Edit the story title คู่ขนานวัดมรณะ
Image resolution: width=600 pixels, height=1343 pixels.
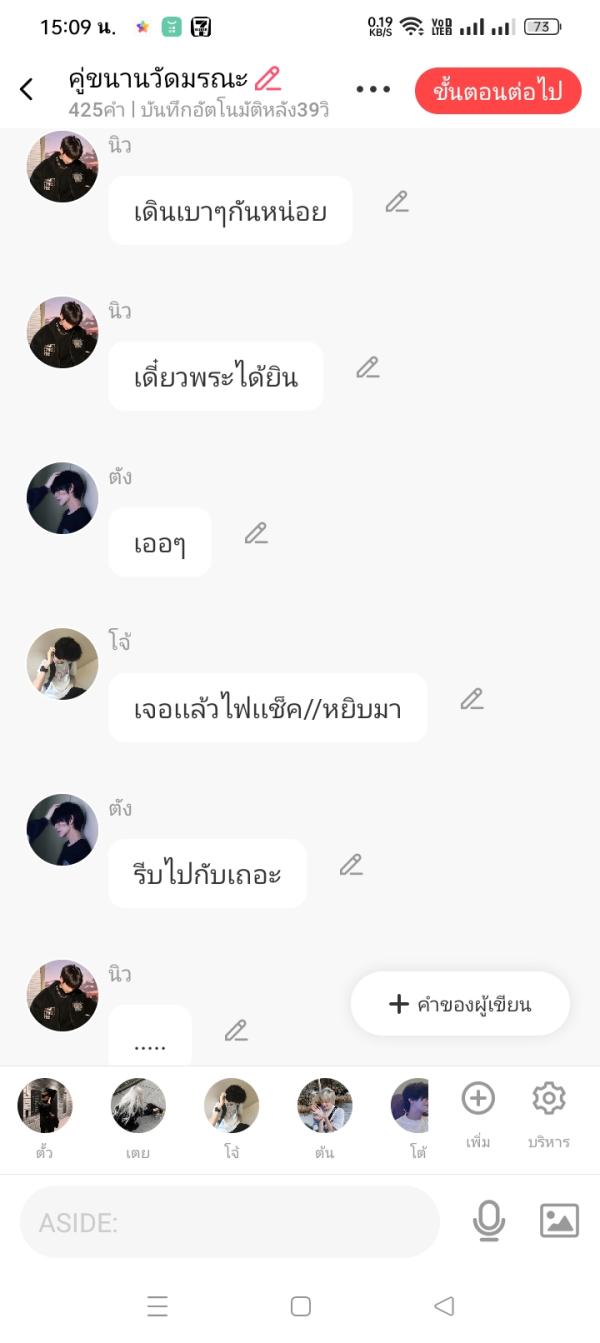coord(268,79)
